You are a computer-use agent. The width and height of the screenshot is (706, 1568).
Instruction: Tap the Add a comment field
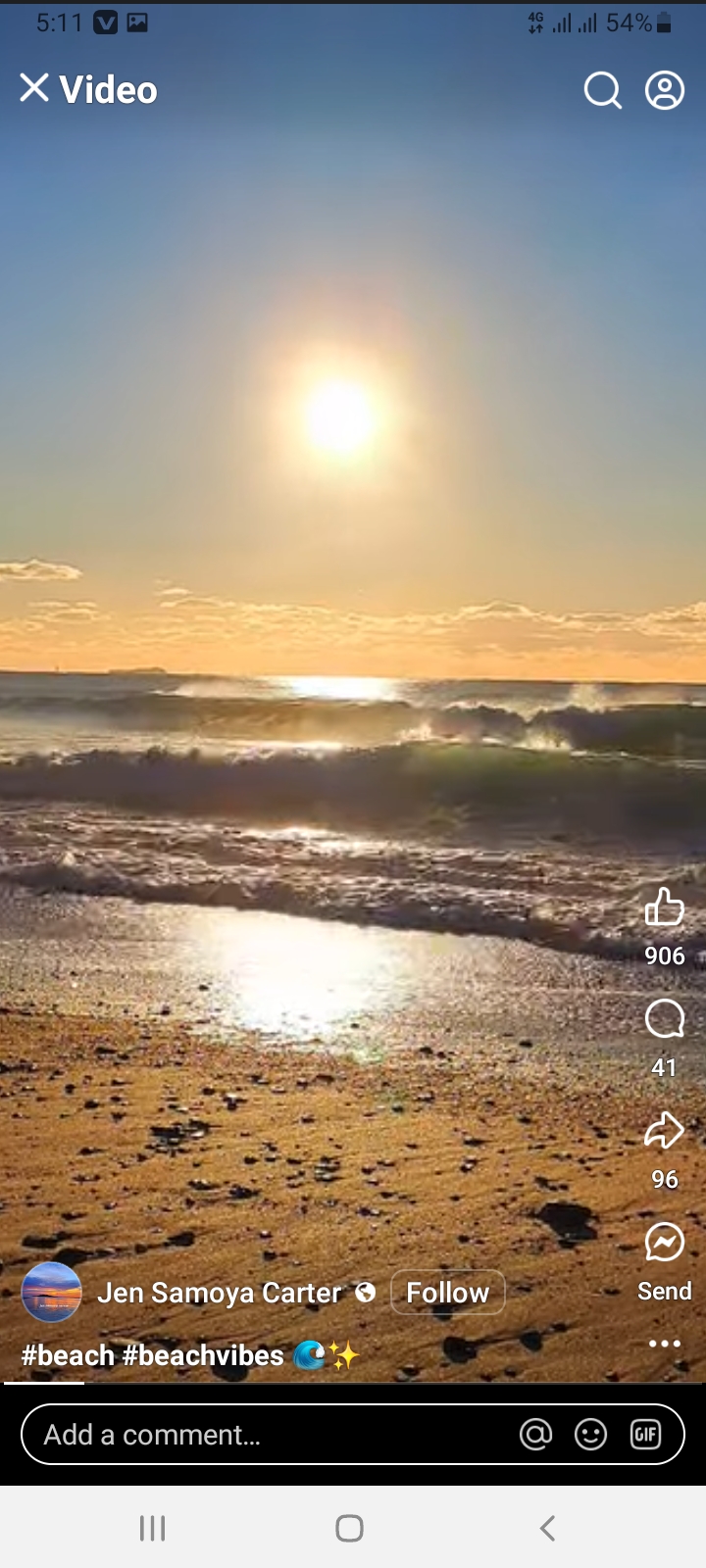(265, 1435)
